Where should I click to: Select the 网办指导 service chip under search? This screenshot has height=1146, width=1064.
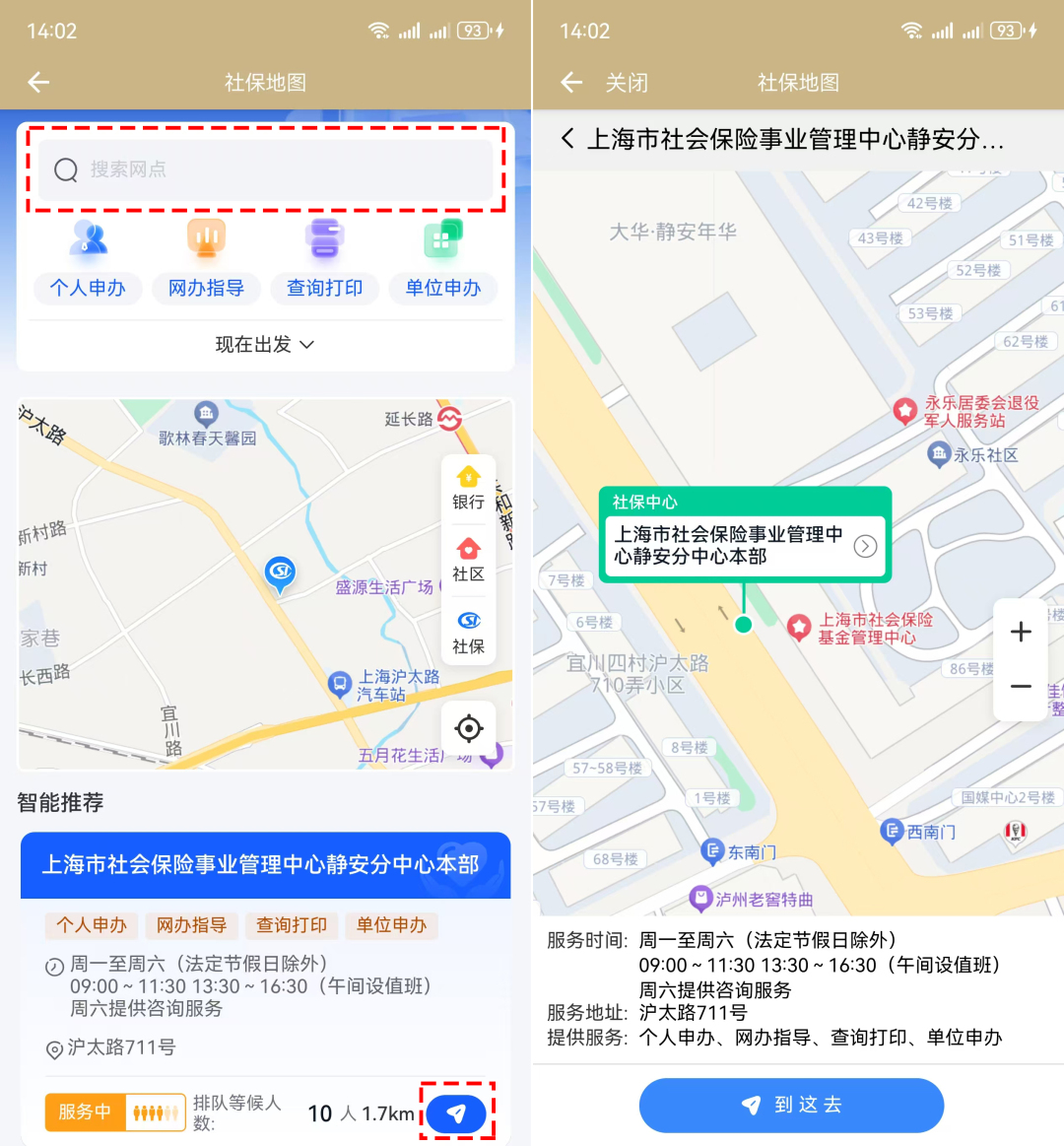pos(206,288)
